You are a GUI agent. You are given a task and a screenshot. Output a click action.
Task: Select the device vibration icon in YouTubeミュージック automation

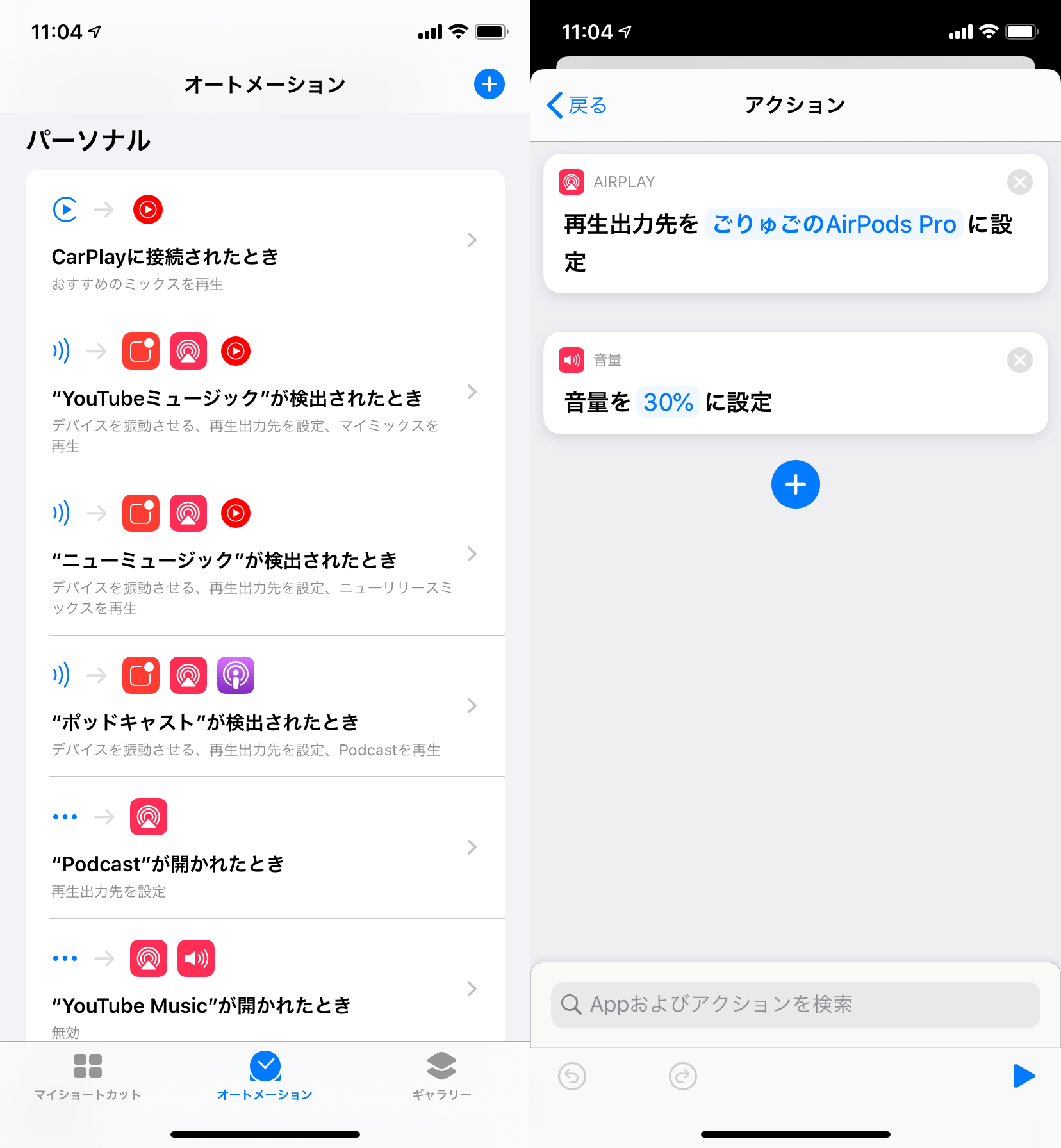click(x=140, y=351)
